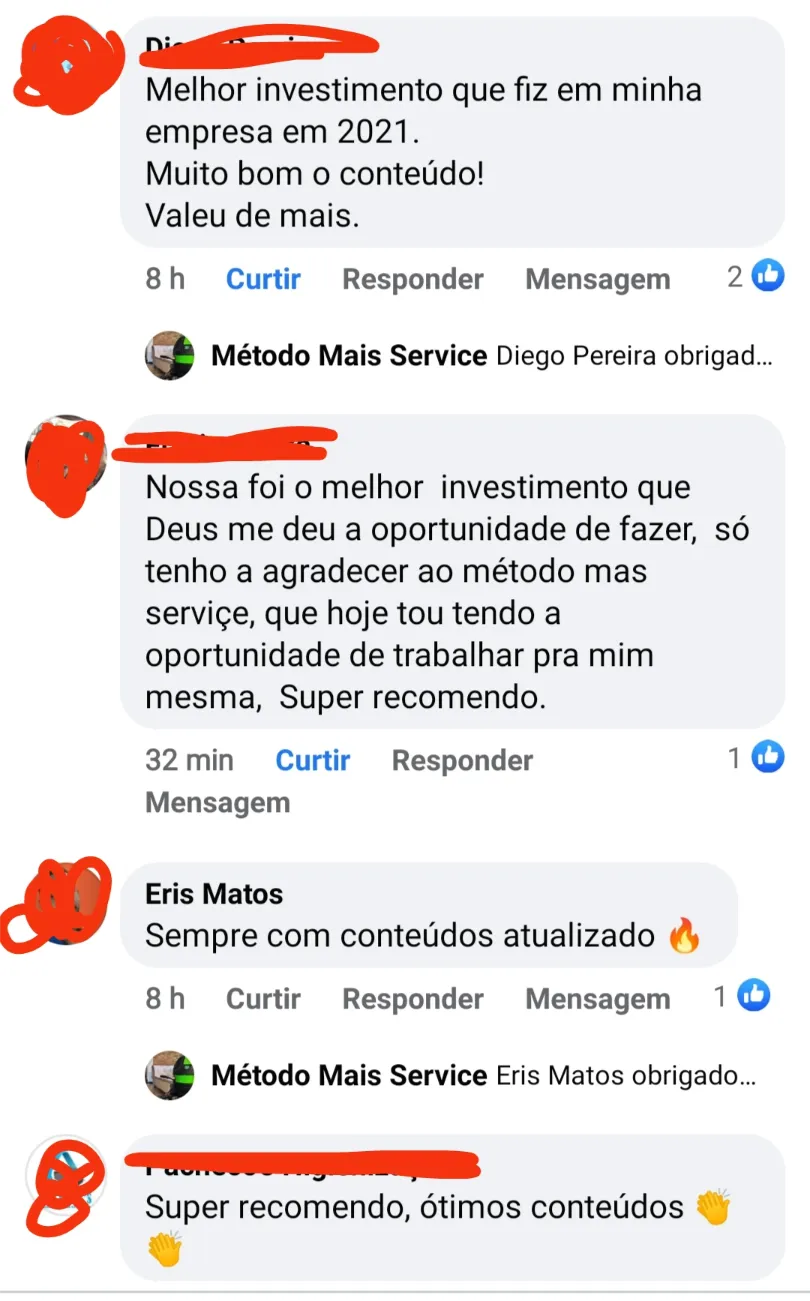Screen dimensions: 810x1301
Task: Tap Mensagem under the "Valeu de mais" comment
Action: [598, 279]
